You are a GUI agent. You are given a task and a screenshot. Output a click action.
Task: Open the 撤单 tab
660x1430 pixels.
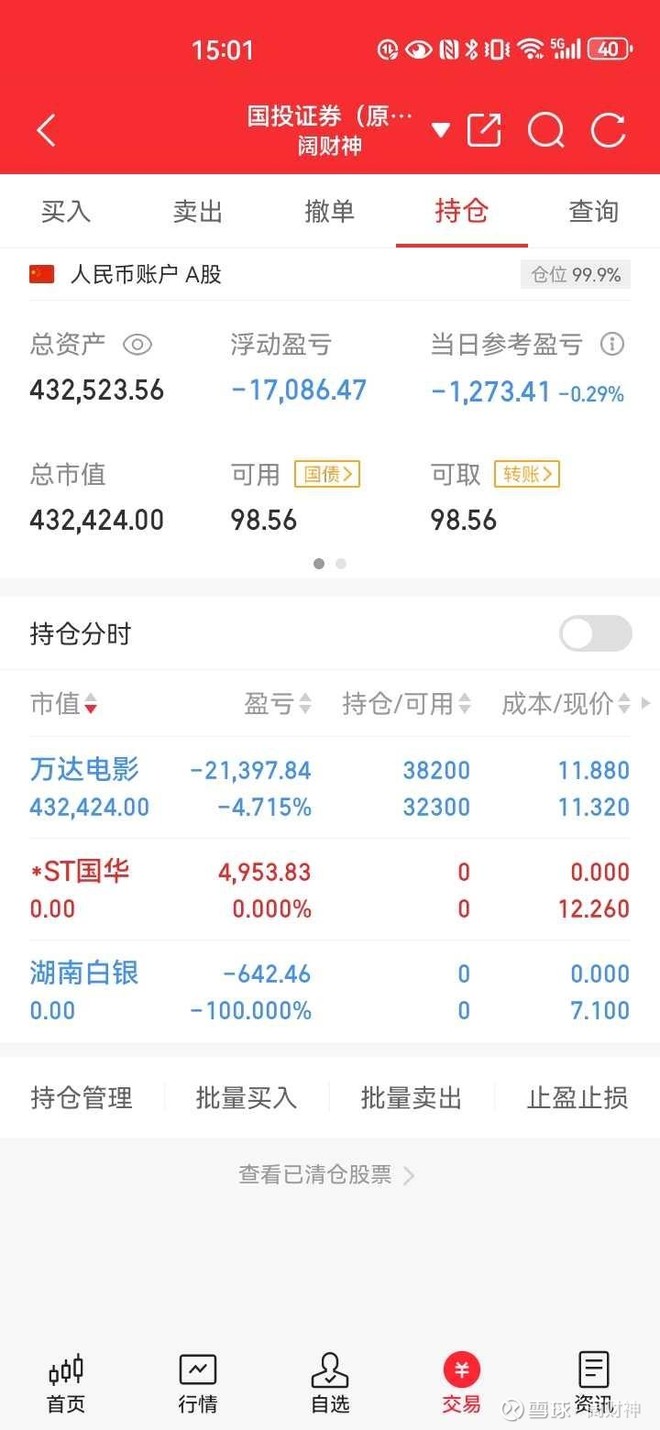tap(330, 211)
